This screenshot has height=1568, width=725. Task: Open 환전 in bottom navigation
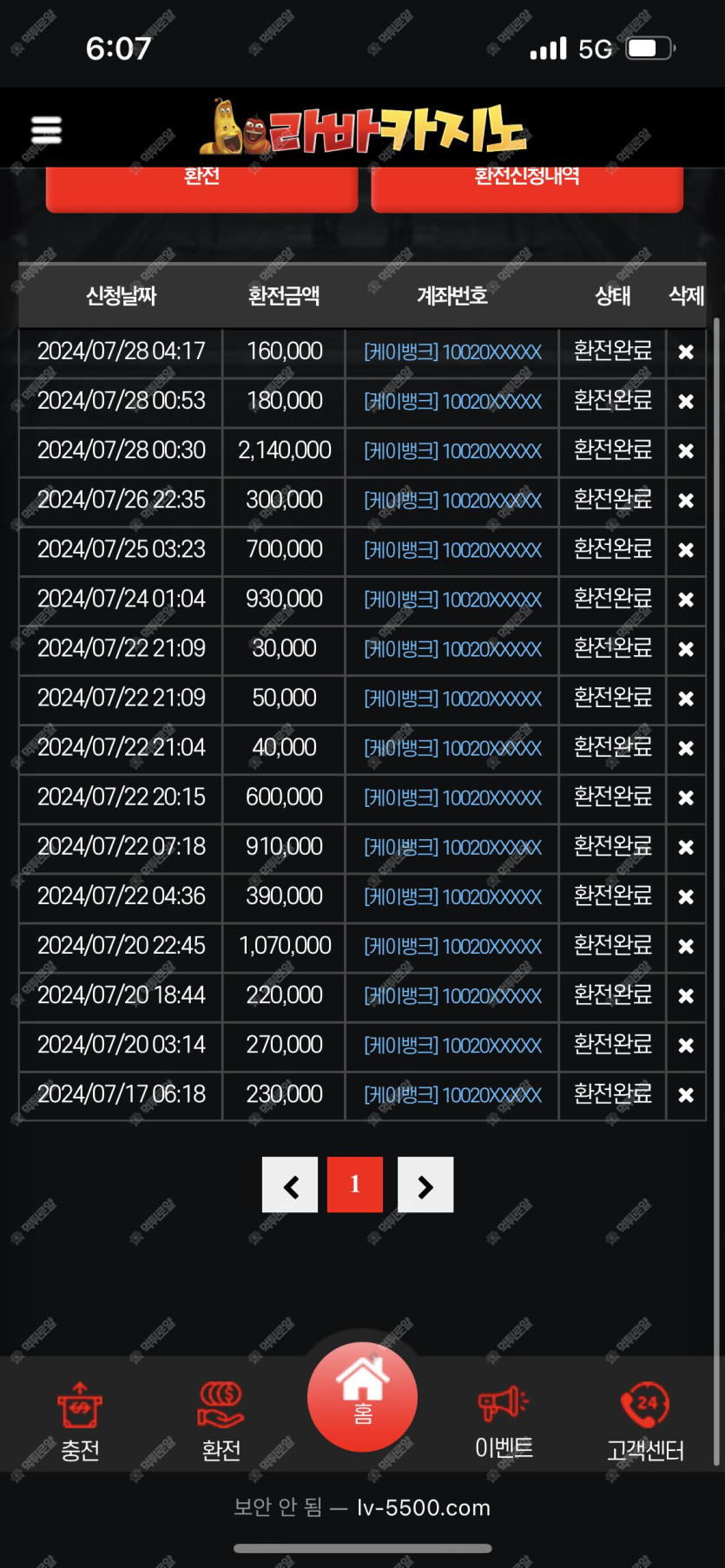click(x=221, y=1421)
